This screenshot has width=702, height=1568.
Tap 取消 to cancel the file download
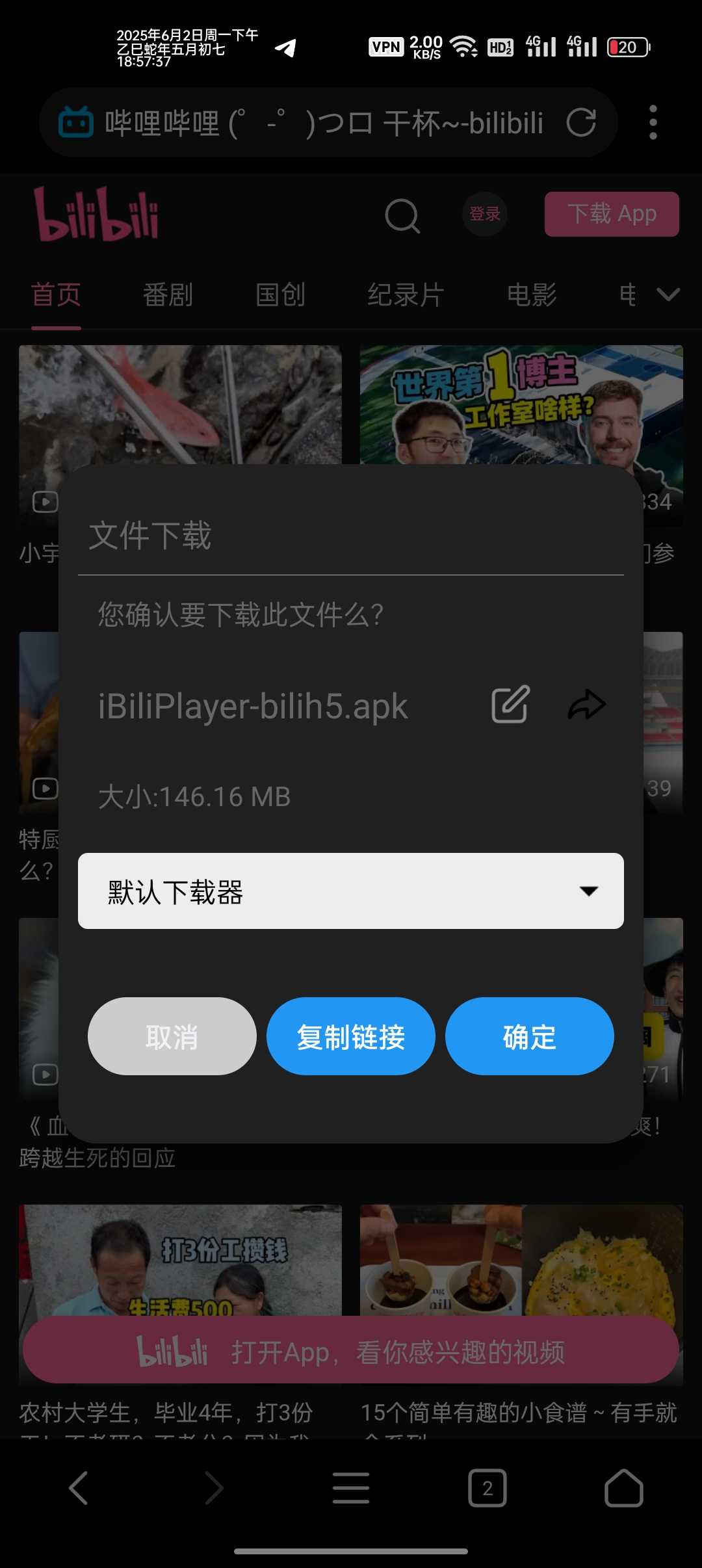(x=172, y=1036)
